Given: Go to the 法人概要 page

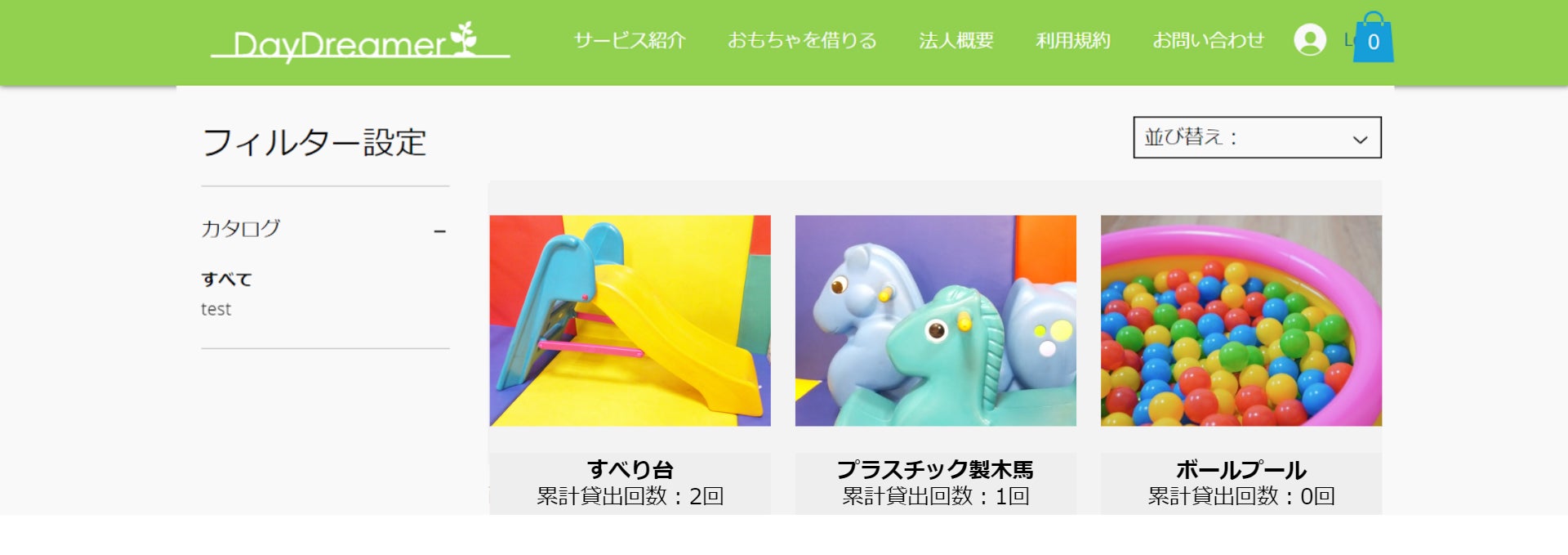Looking at the screenshot, I should [x=956, y=40].
